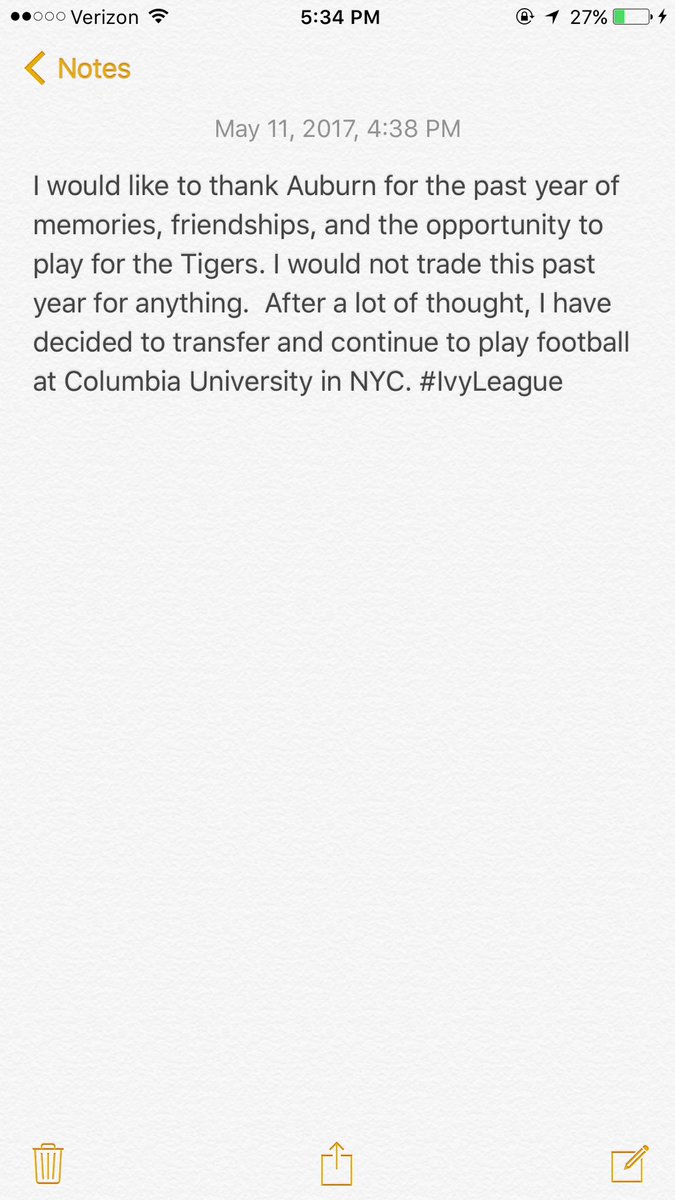This screenshot has height=1200, width=675.
Task: Go back to the Notes list
Action: 77,69
